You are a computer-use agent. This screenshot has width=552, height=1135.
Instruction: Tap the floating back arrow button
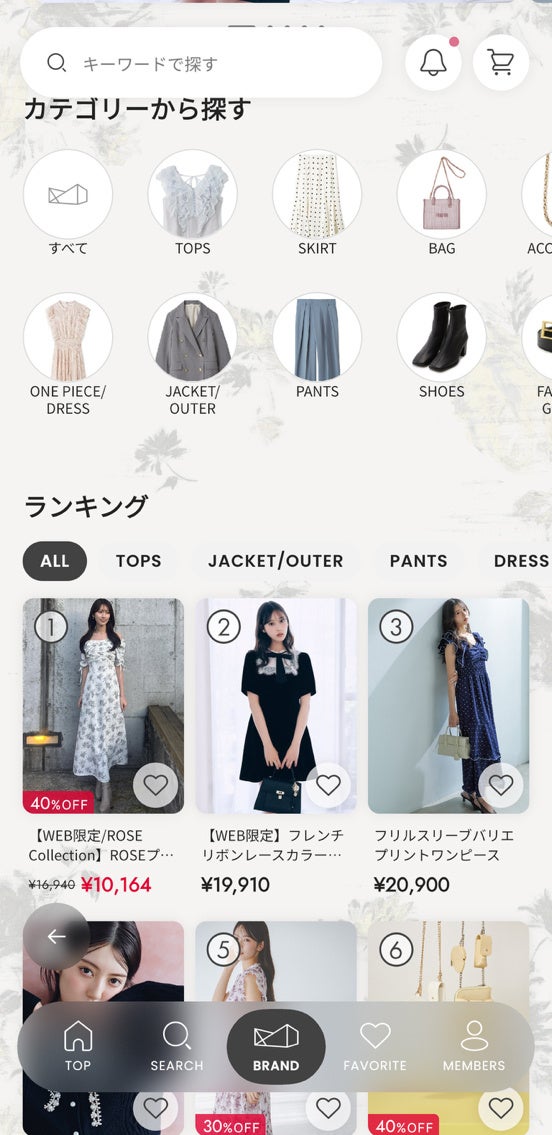pyautogui.click(x=56, y=937)
